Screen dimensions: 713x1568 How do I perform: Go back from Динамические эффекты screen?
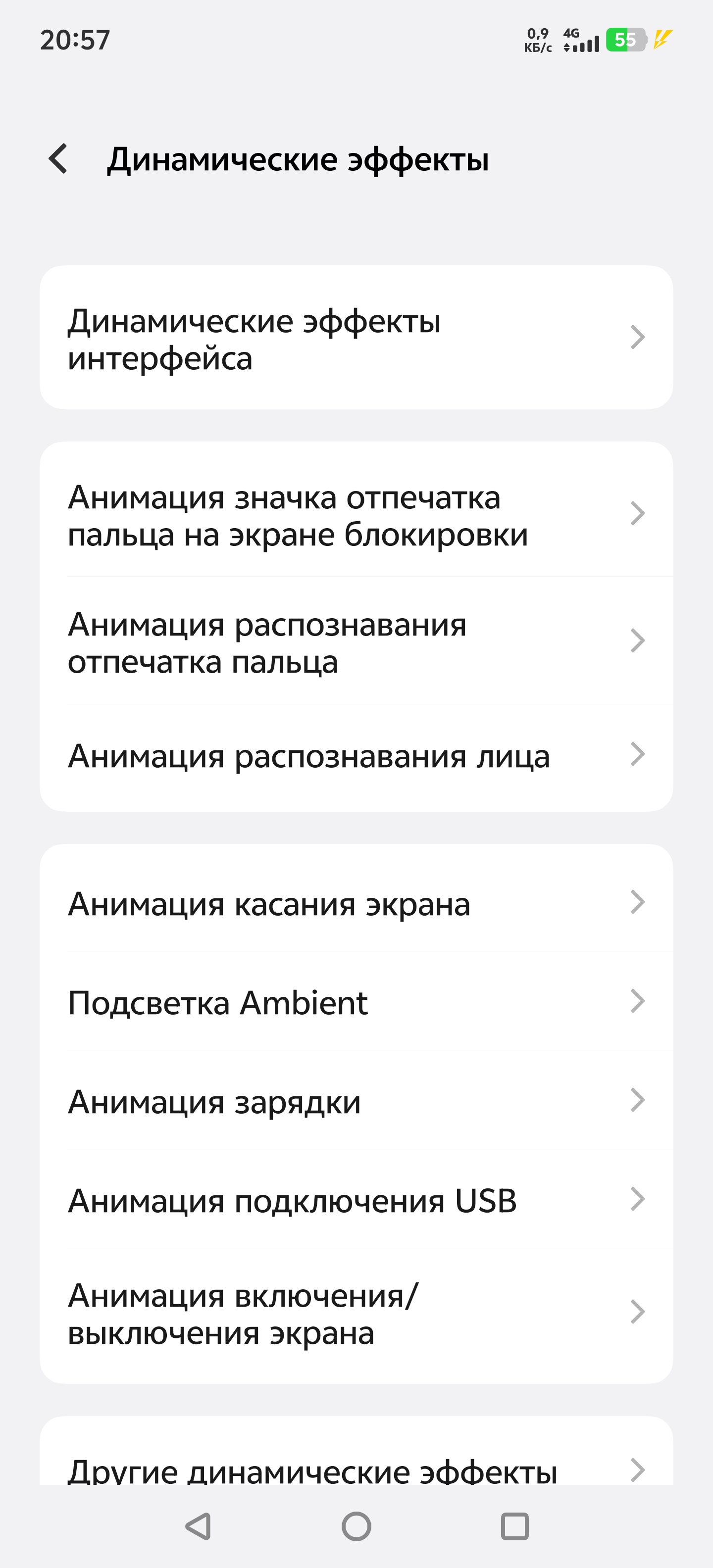pyautogui.click(x=58, y=159)
